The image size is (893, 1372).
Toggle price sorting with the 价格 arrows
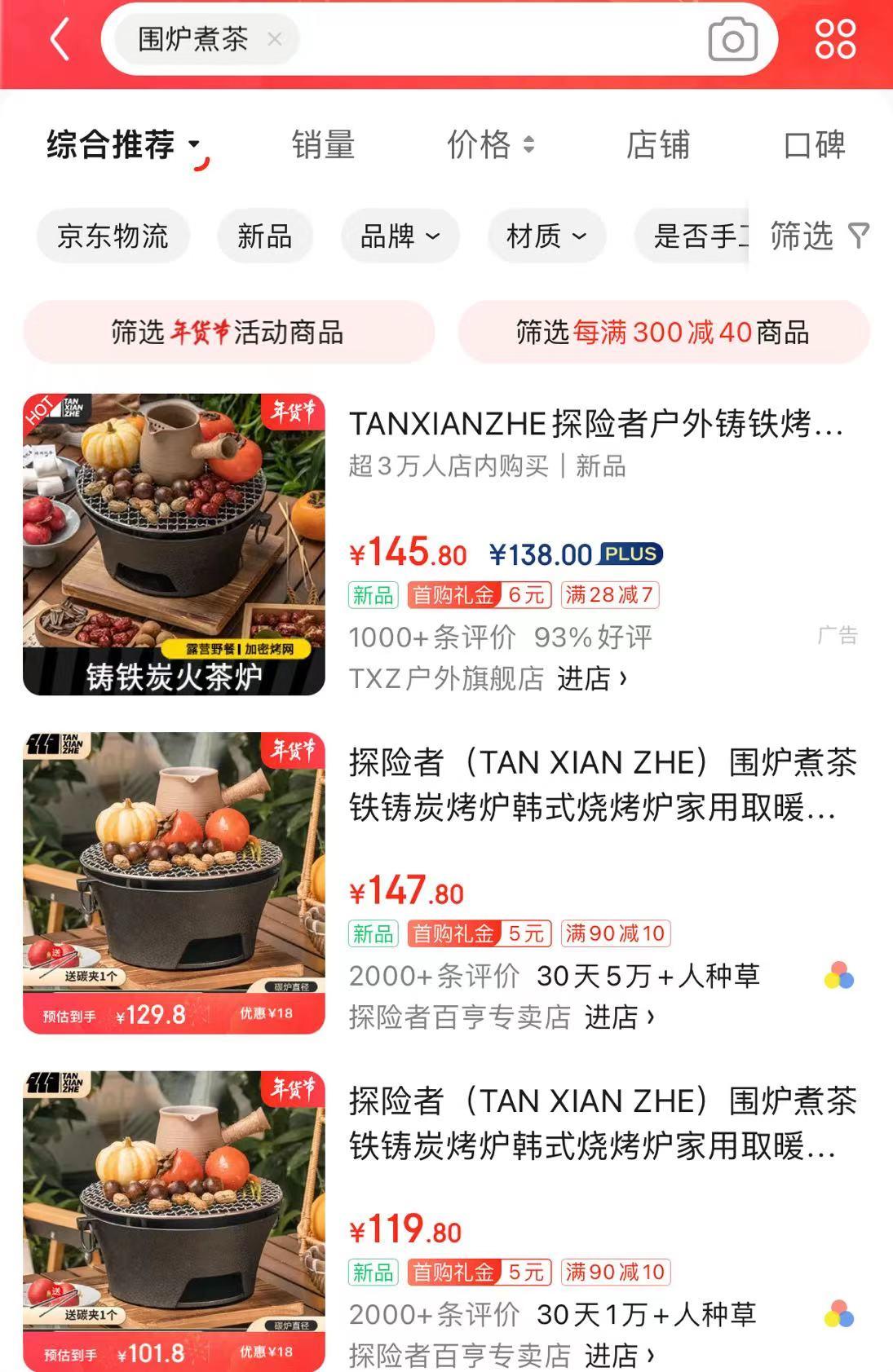pos(489,147)
